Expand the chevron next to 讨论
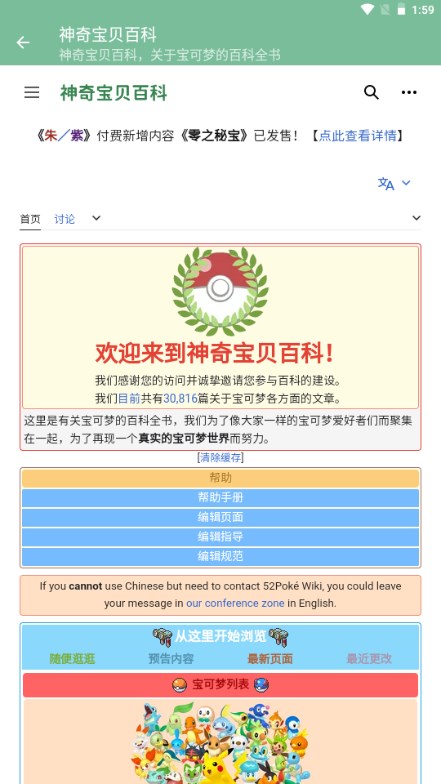 click(96, 218)
